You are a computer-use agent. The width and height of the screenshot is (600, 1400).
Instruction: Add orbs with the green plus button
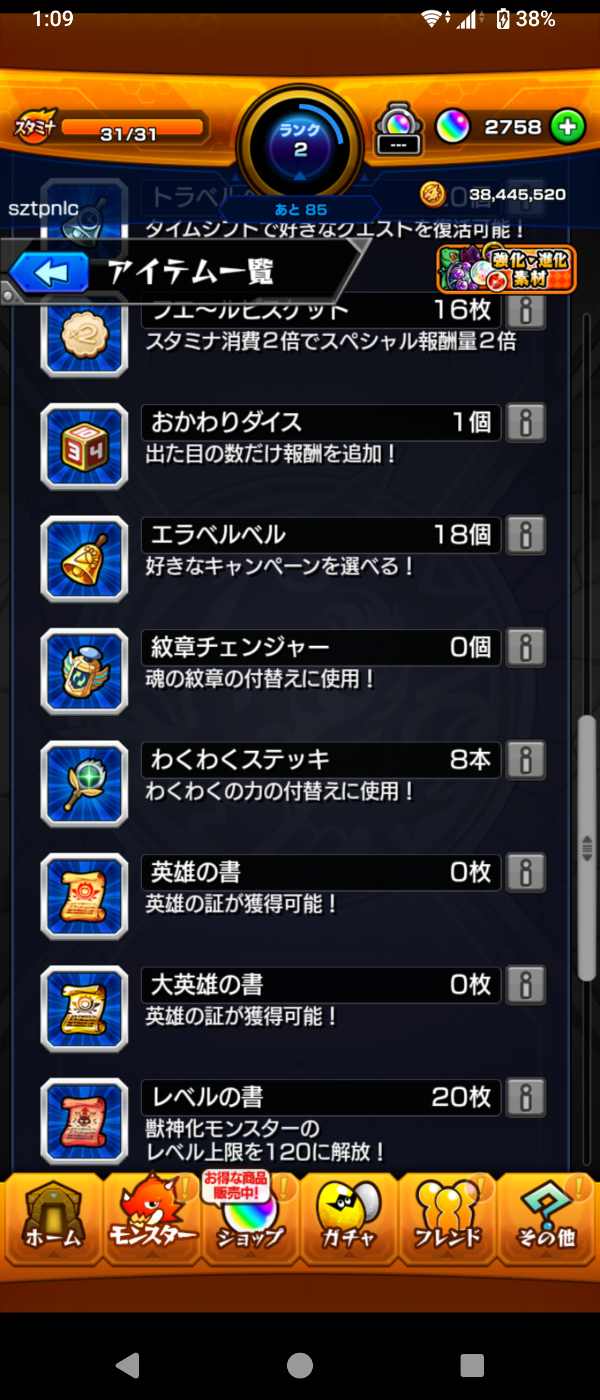point(567,127)
